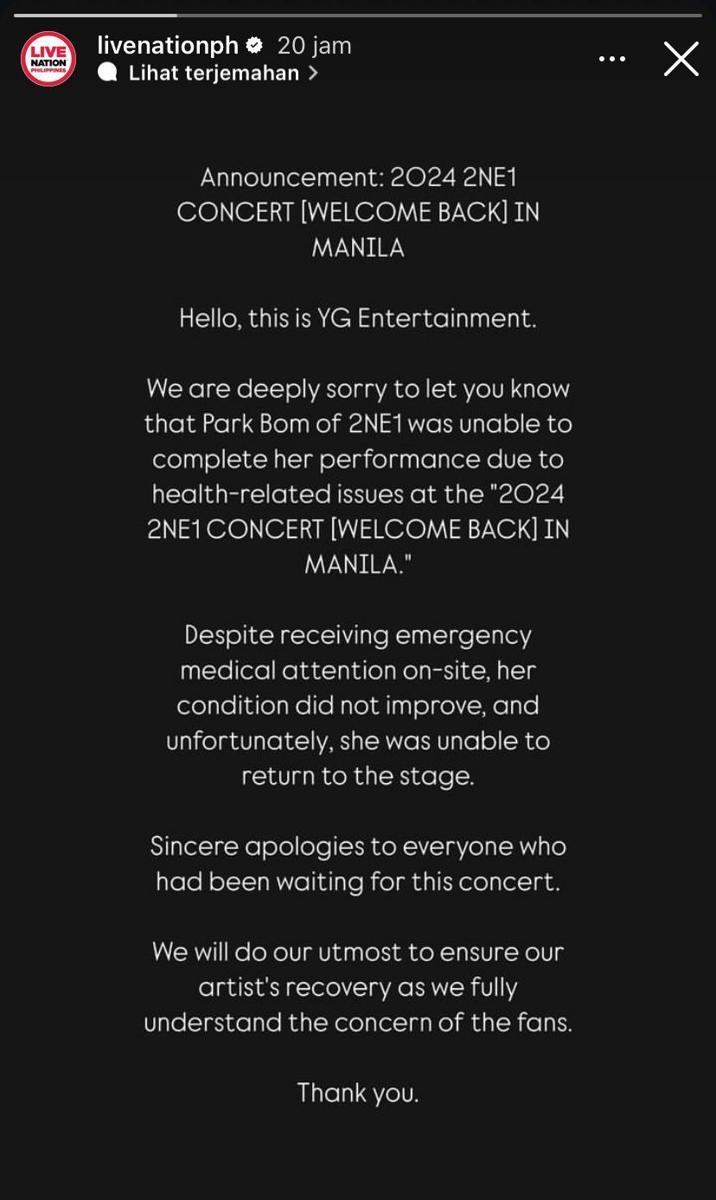Open the livenationph username
This screenshot has width=716, height=1200.
point(168,45)
